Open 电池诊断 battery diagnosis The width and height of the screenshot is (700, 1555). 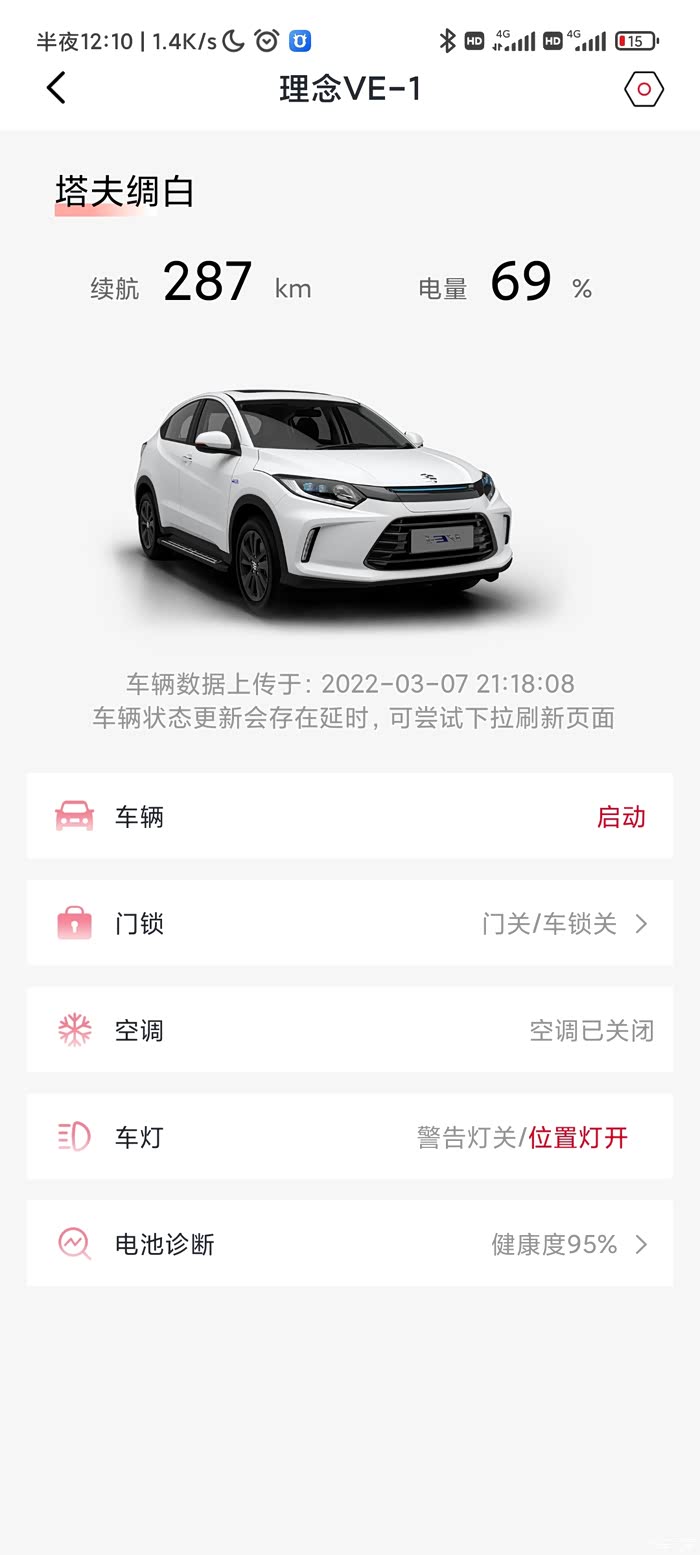pyautogui.click(x=350, y=1244)
